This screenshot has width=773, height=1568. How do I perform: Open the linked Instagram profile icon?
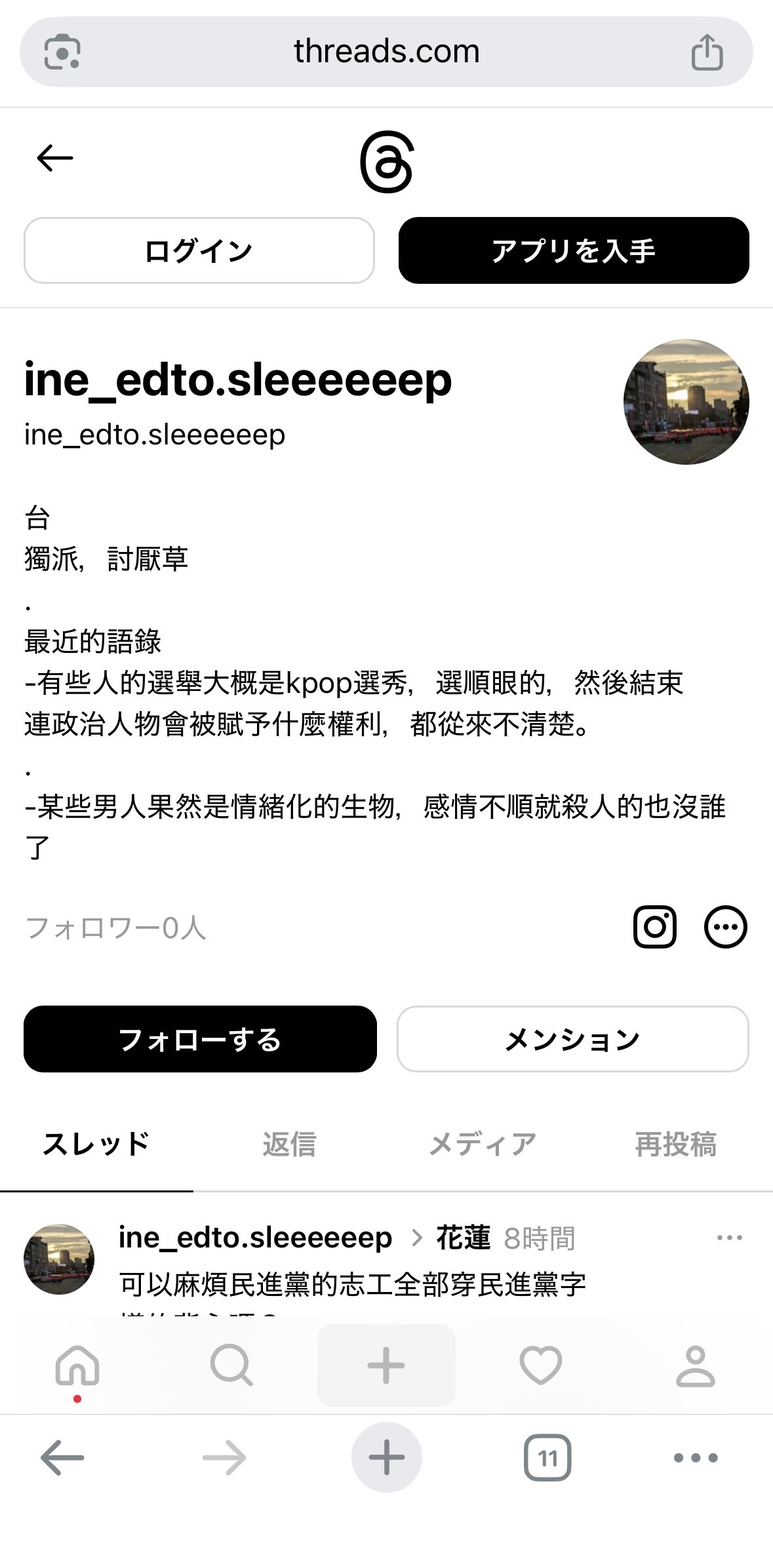coord(654,927)
